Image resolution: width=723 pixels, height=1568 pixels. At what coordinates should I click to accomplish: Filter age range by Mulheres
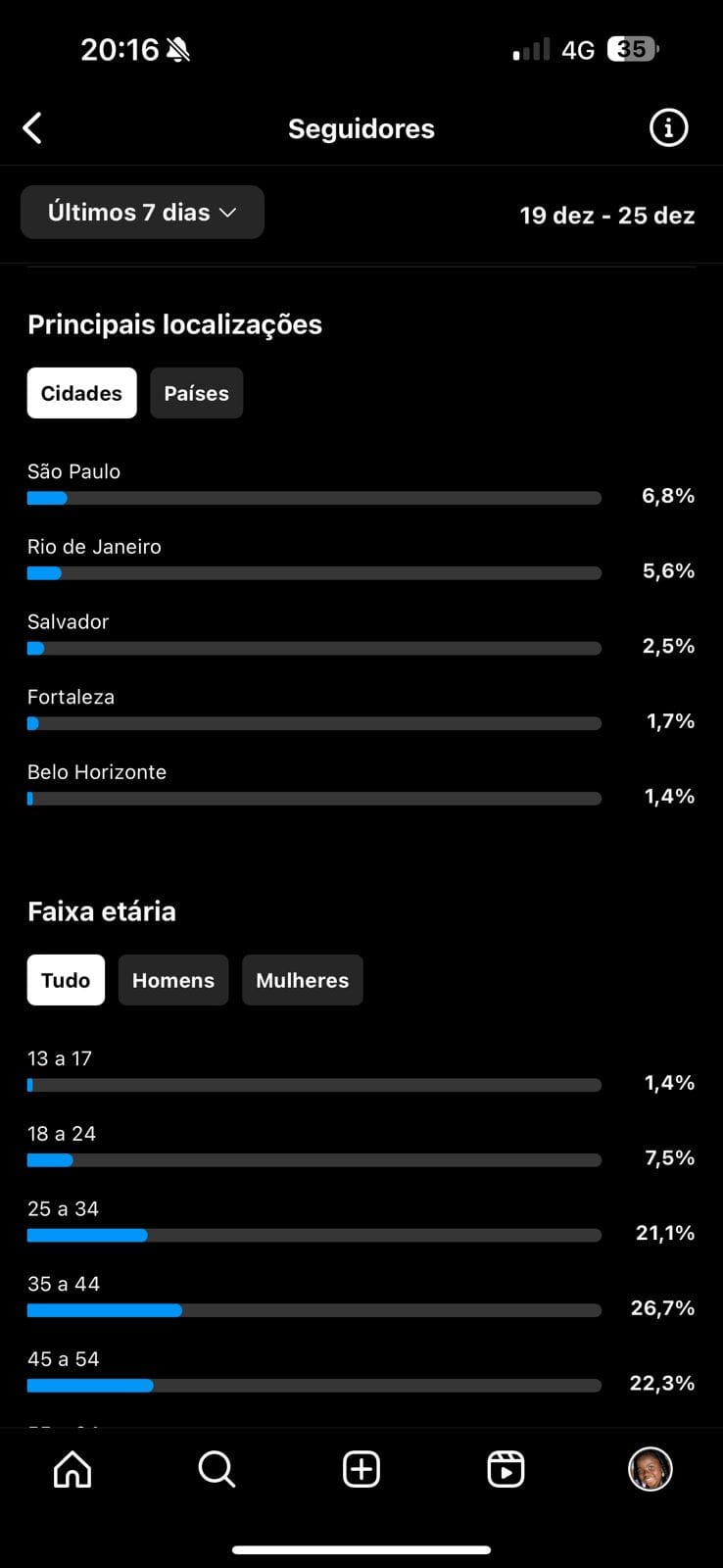(x=303, y=980)
